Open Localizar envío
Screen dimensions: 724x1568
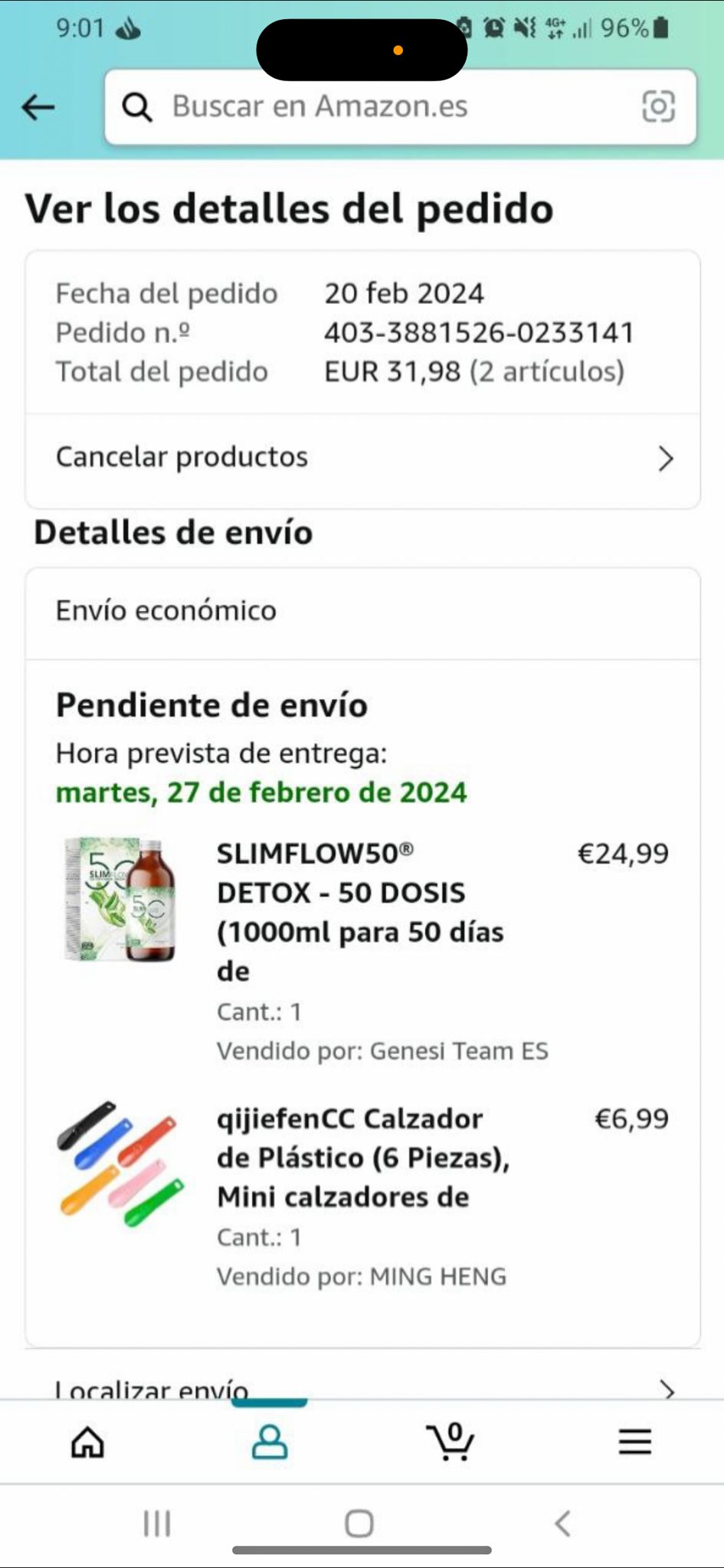point(362,1387)
